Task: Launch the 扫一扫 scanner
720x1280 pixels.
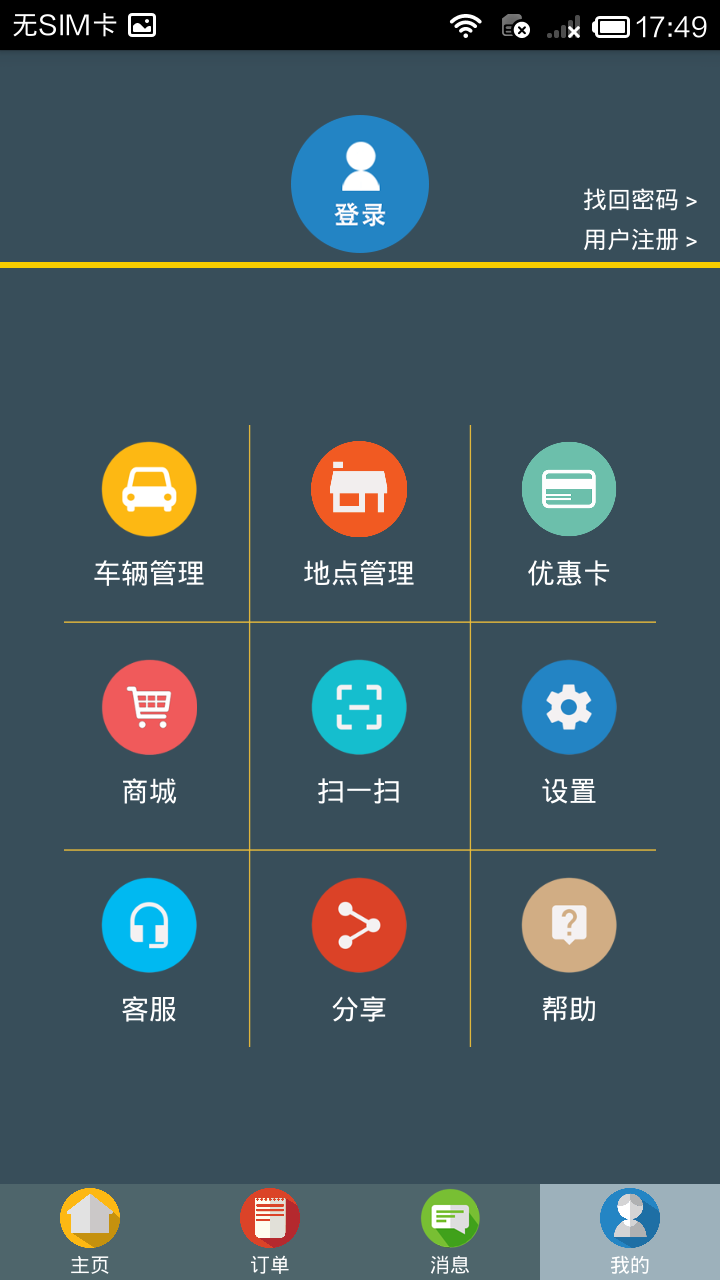Action: [x=359, y=708]
